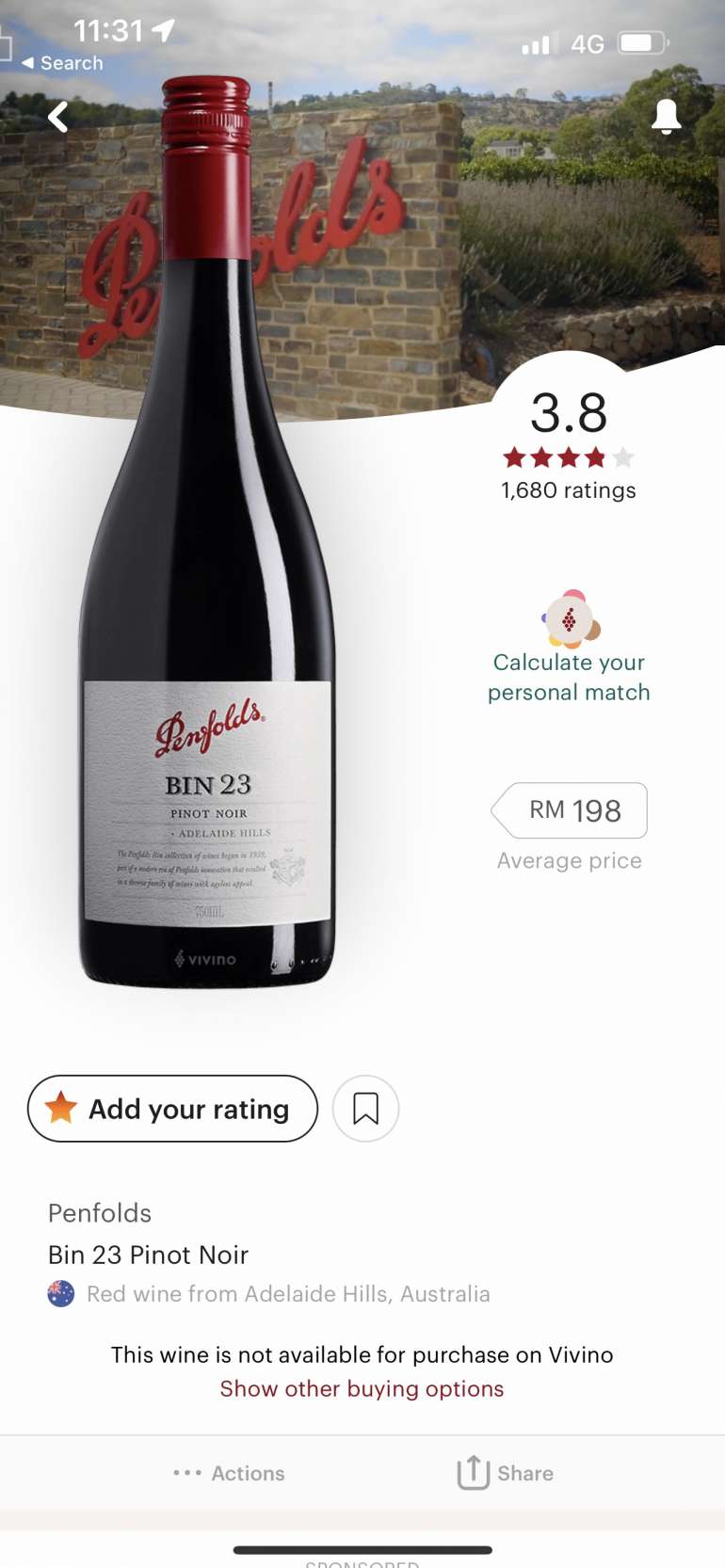Tap the Australian flag next to region

58,1293
